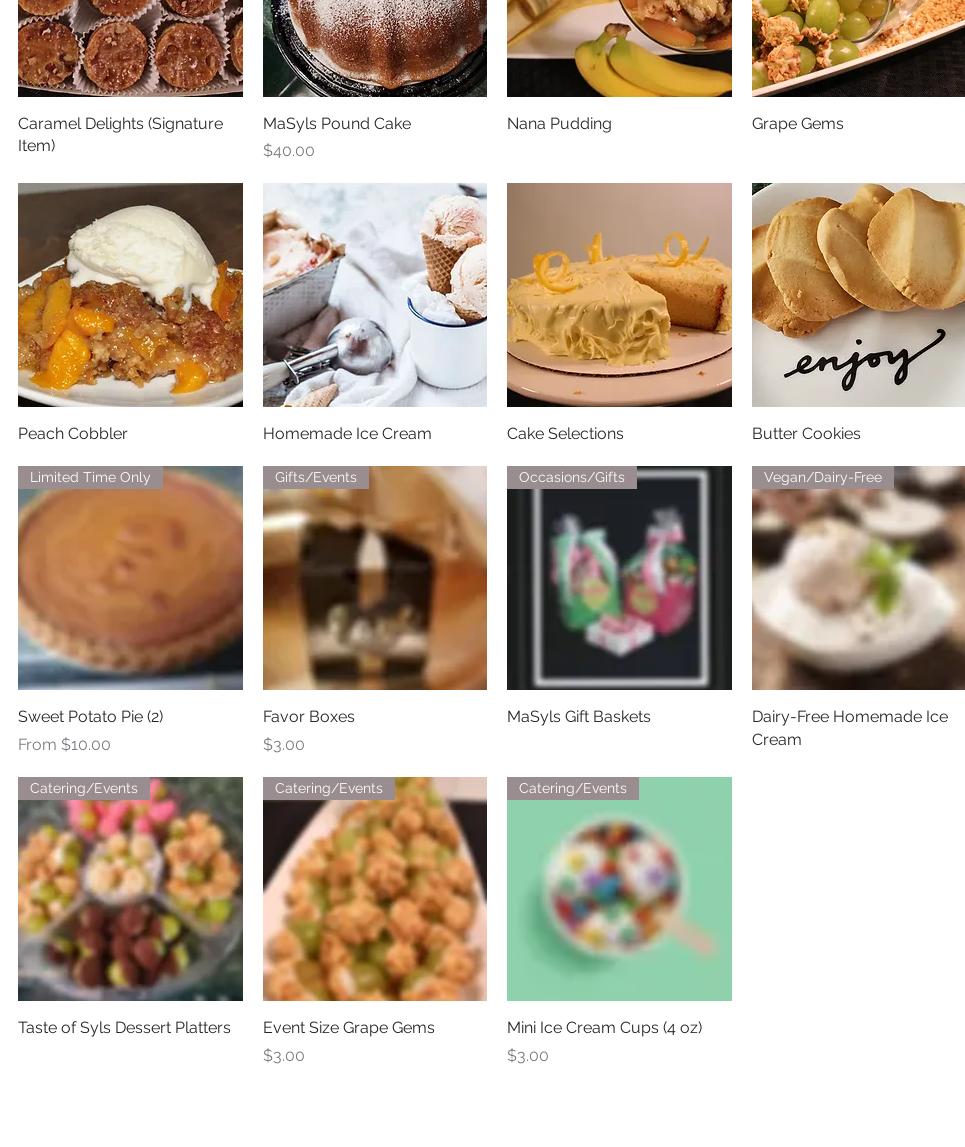
Task: Click the Peach Cobbler product name
Action: pyautogui.click(x=72, y=433)
